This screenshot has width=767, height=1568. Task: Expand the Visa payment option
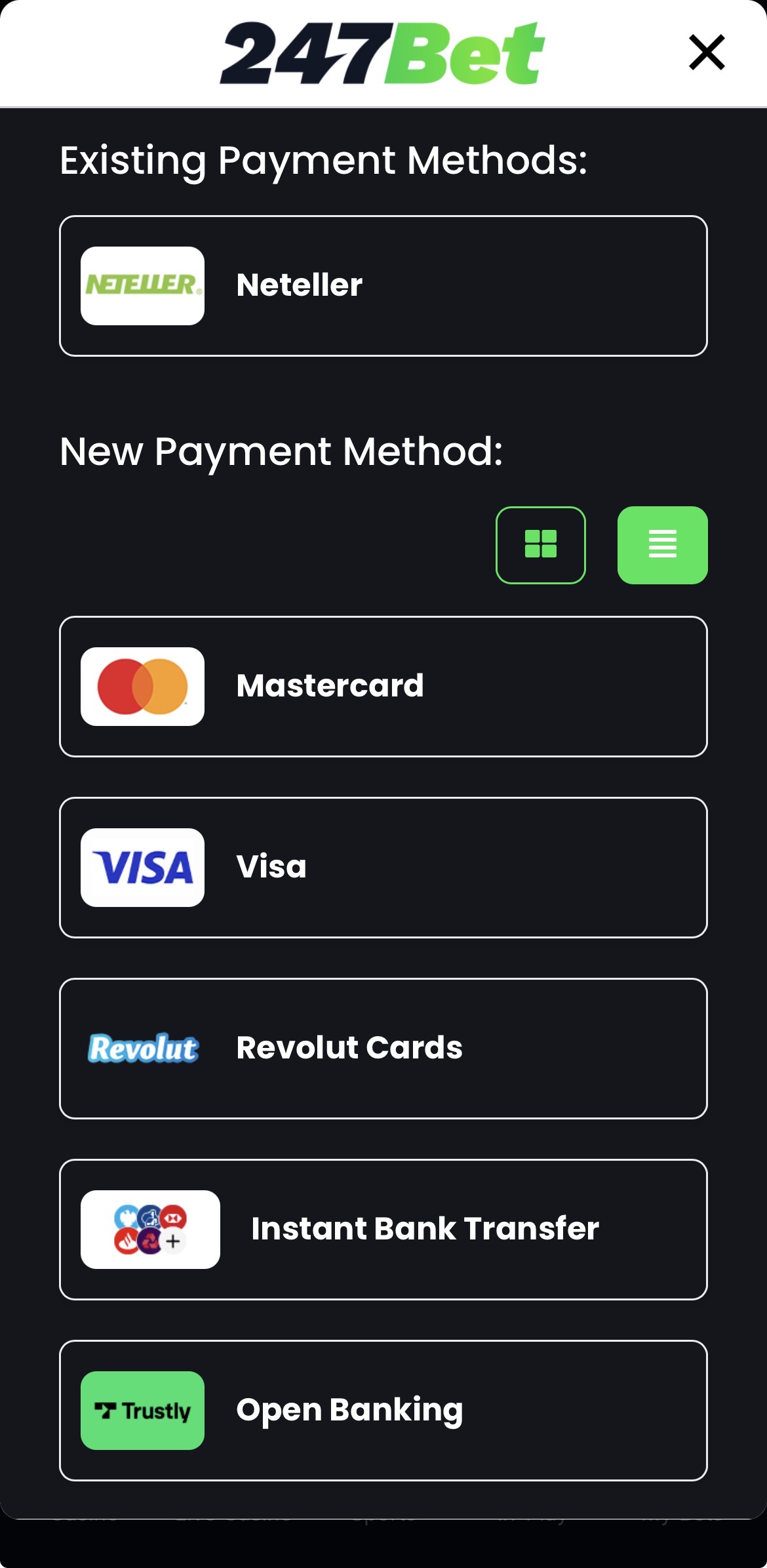coord(383,867)
